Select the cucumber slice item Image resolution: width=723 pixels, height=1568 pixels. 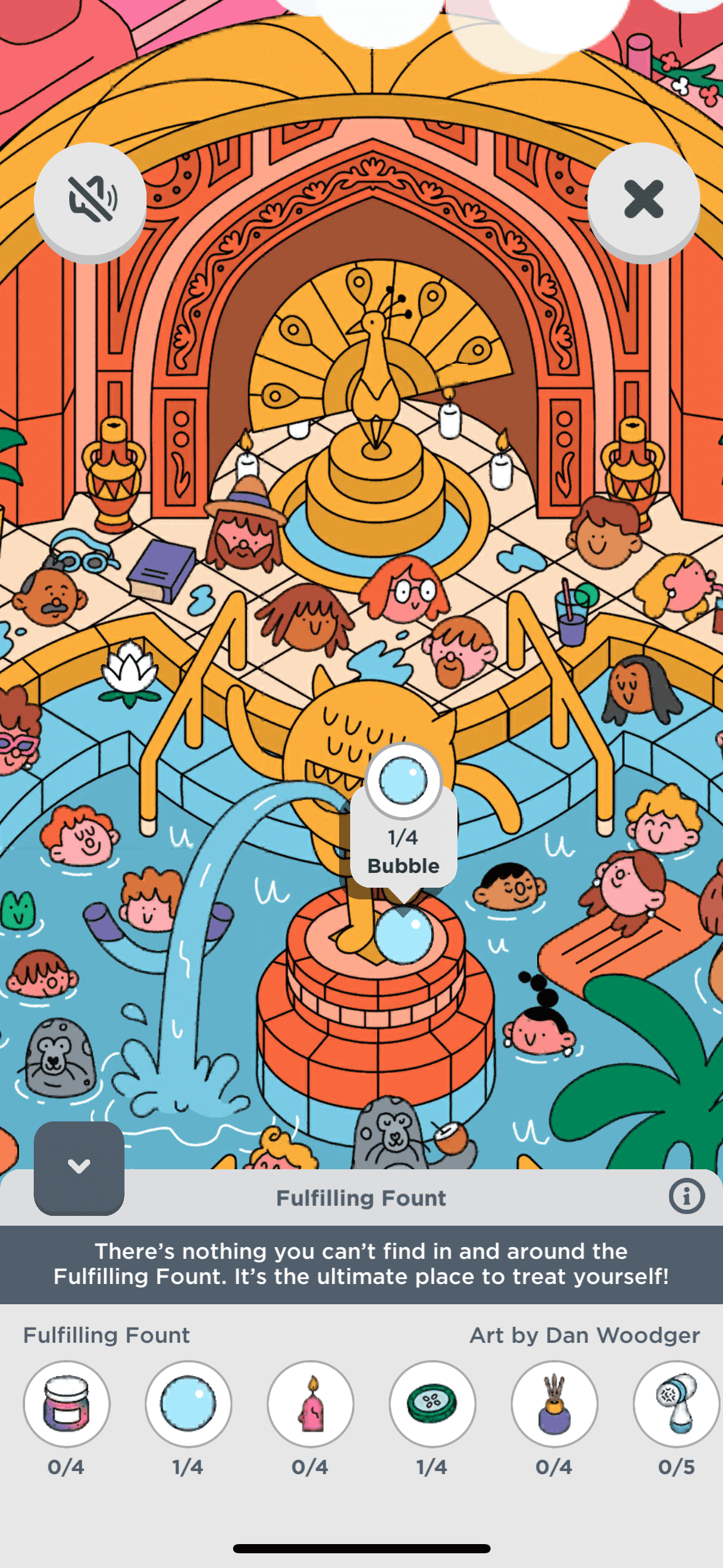[432, 1404]
